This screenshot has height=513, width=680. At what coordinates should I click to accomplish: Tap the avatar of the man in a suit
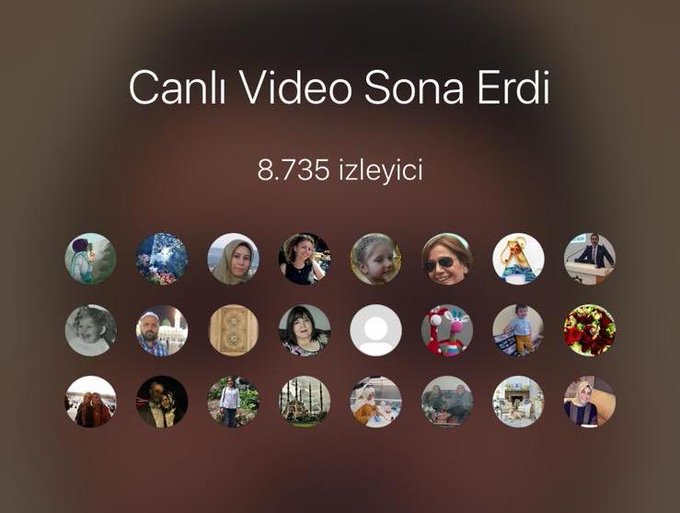(x=590, y=259)
